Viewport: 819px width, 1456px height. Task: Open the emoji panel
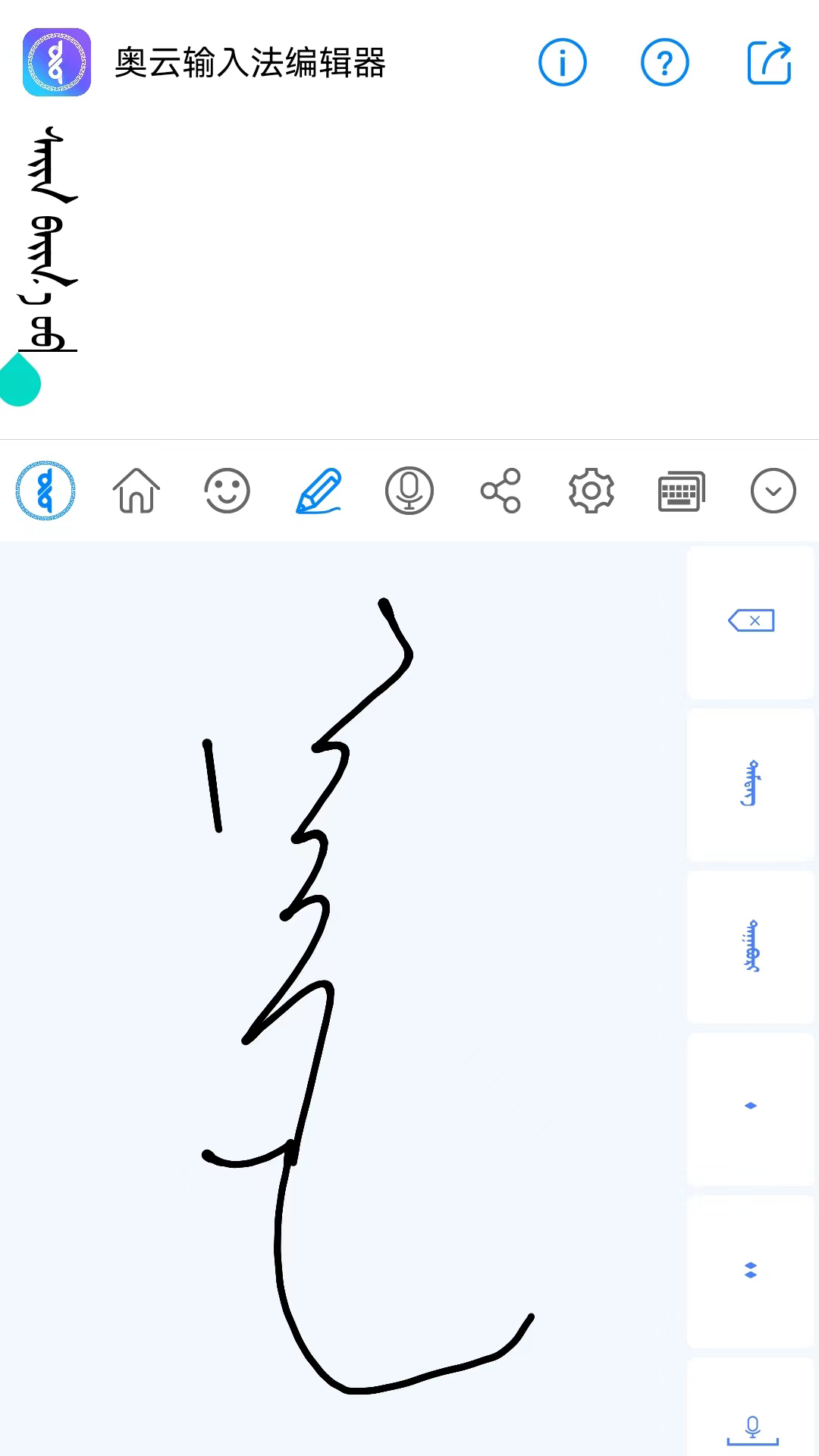point(227,491)
